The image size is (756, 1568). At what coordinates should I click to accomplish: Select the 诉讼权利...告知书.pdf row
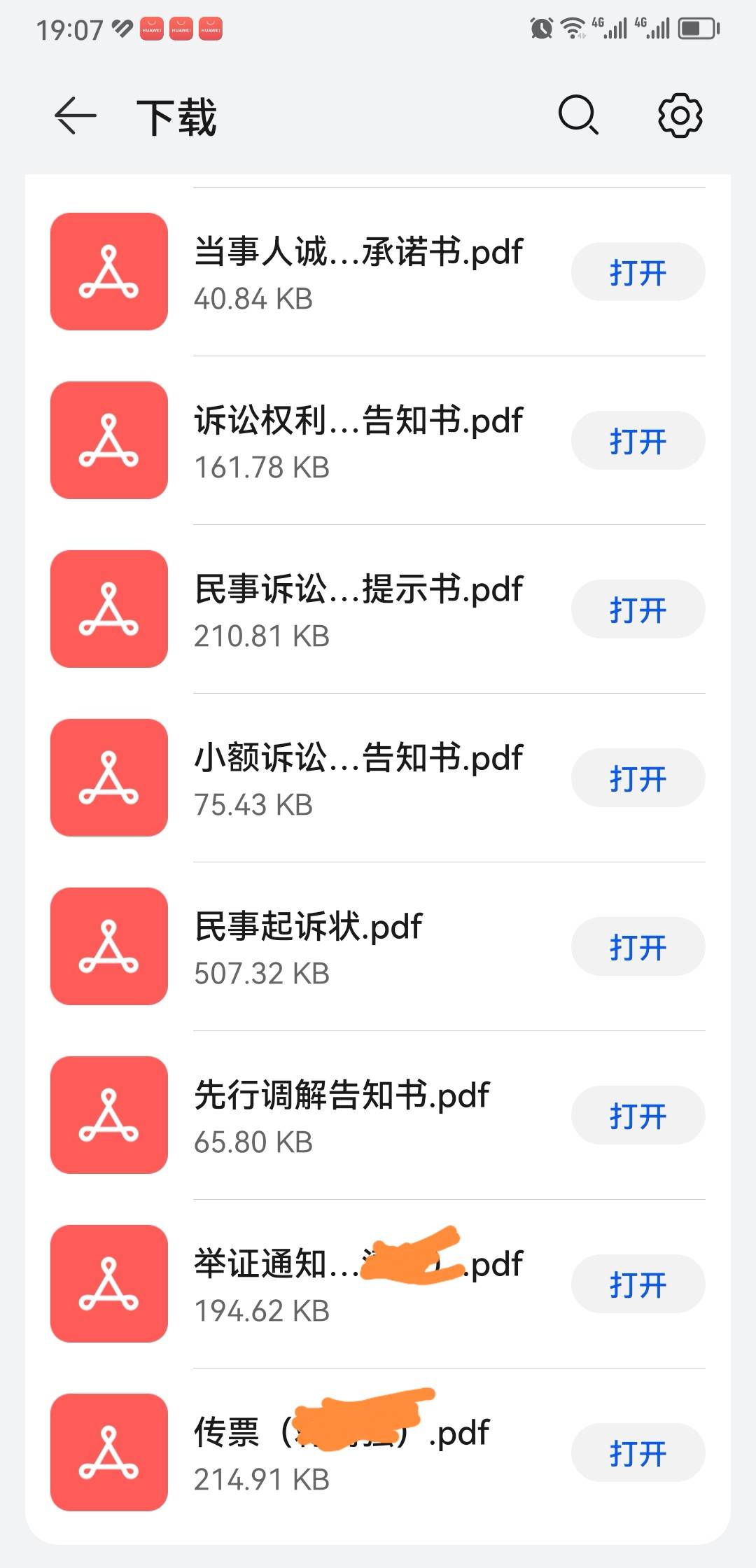click(378, 440)
